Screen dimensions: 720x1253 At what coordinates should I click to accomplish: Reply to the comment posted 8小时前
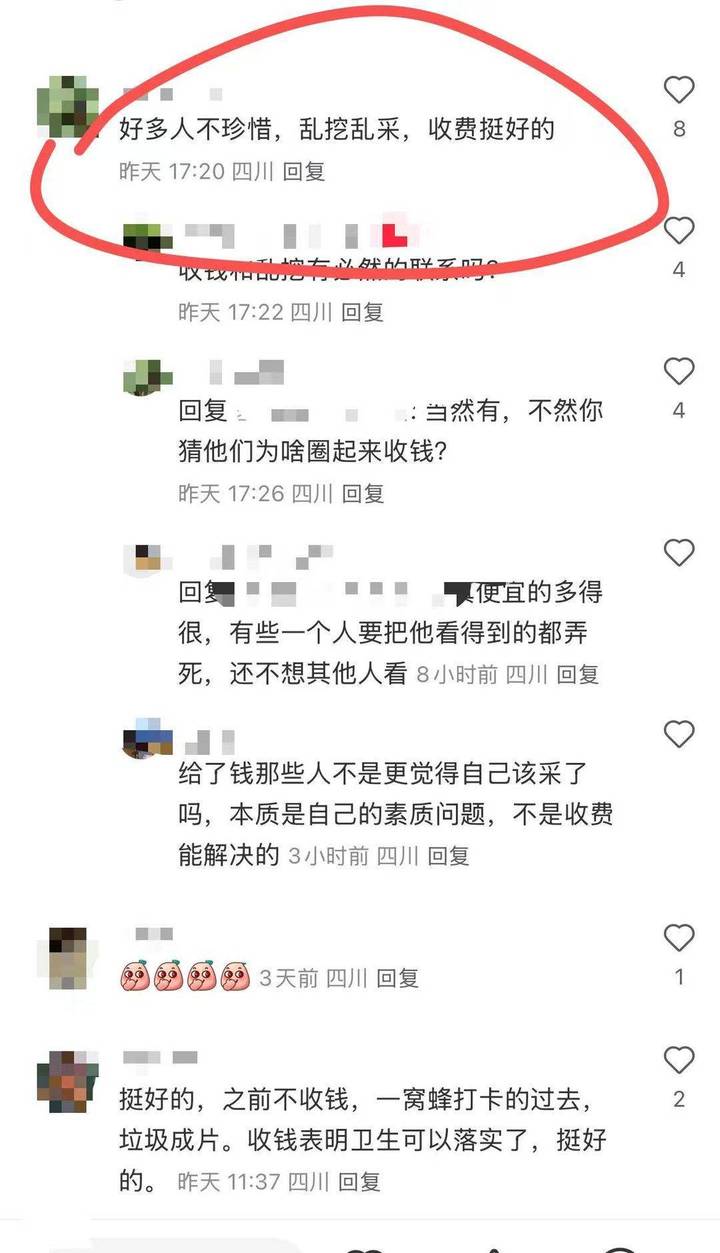click(x=577, y=674)
